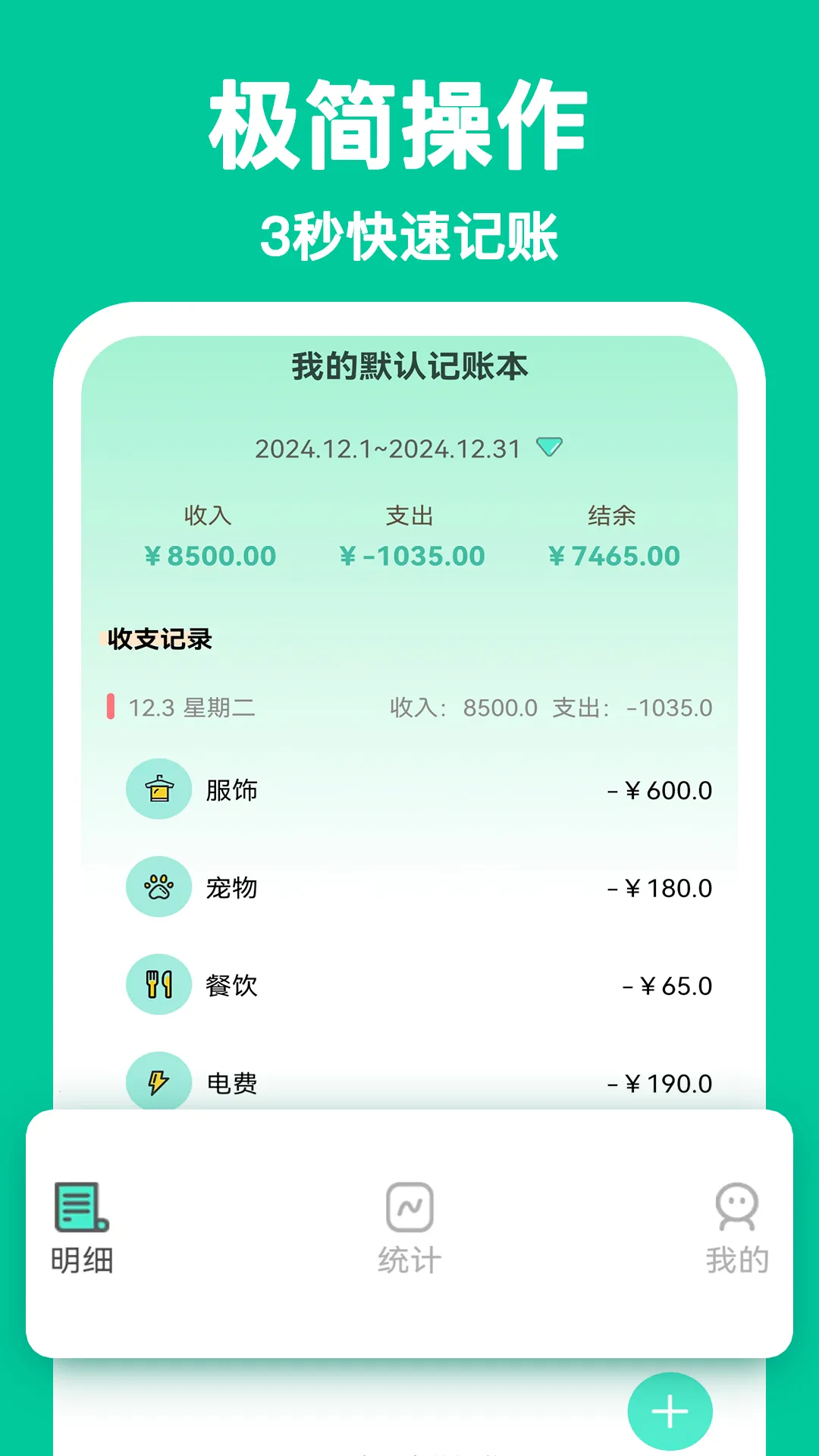This screenshot has height=1456, width=819.
Task: Expand the date range picker triangle
Action: tap(551, 447)
